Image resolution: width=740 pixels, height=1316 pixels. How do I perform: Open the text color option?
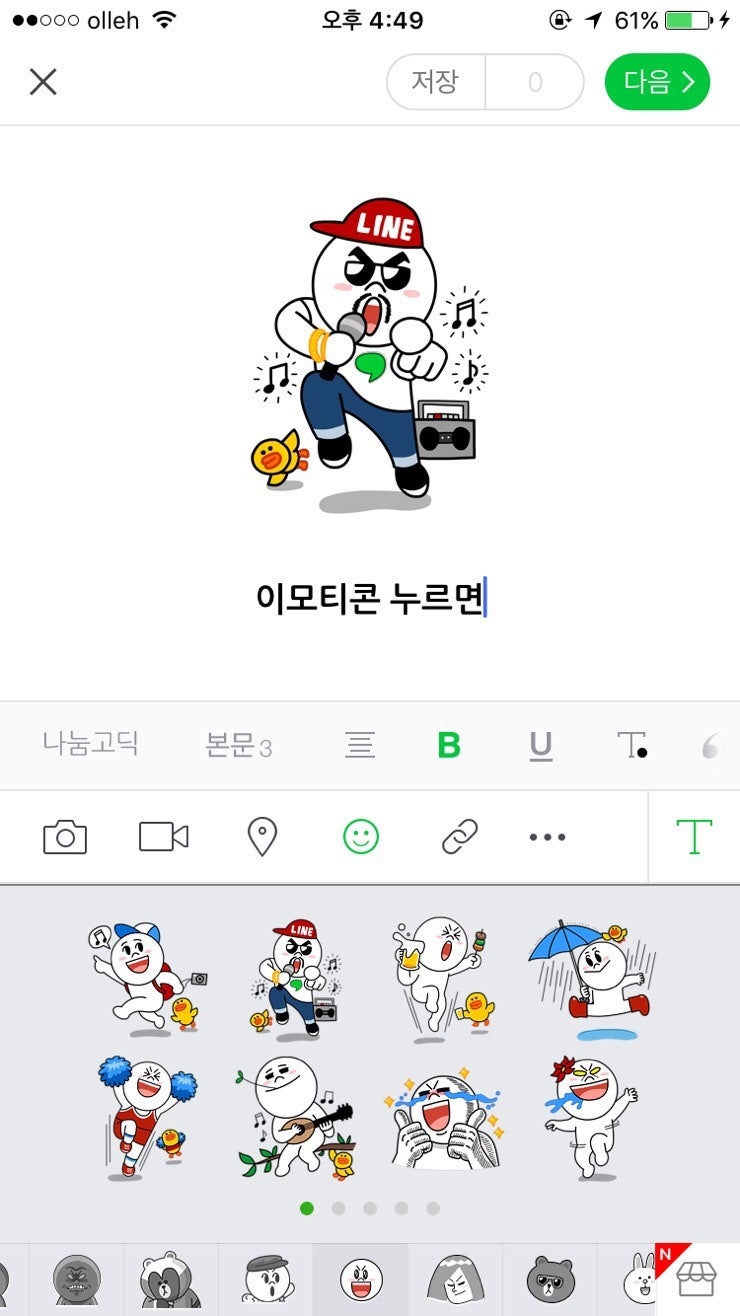tap(631, 745)
